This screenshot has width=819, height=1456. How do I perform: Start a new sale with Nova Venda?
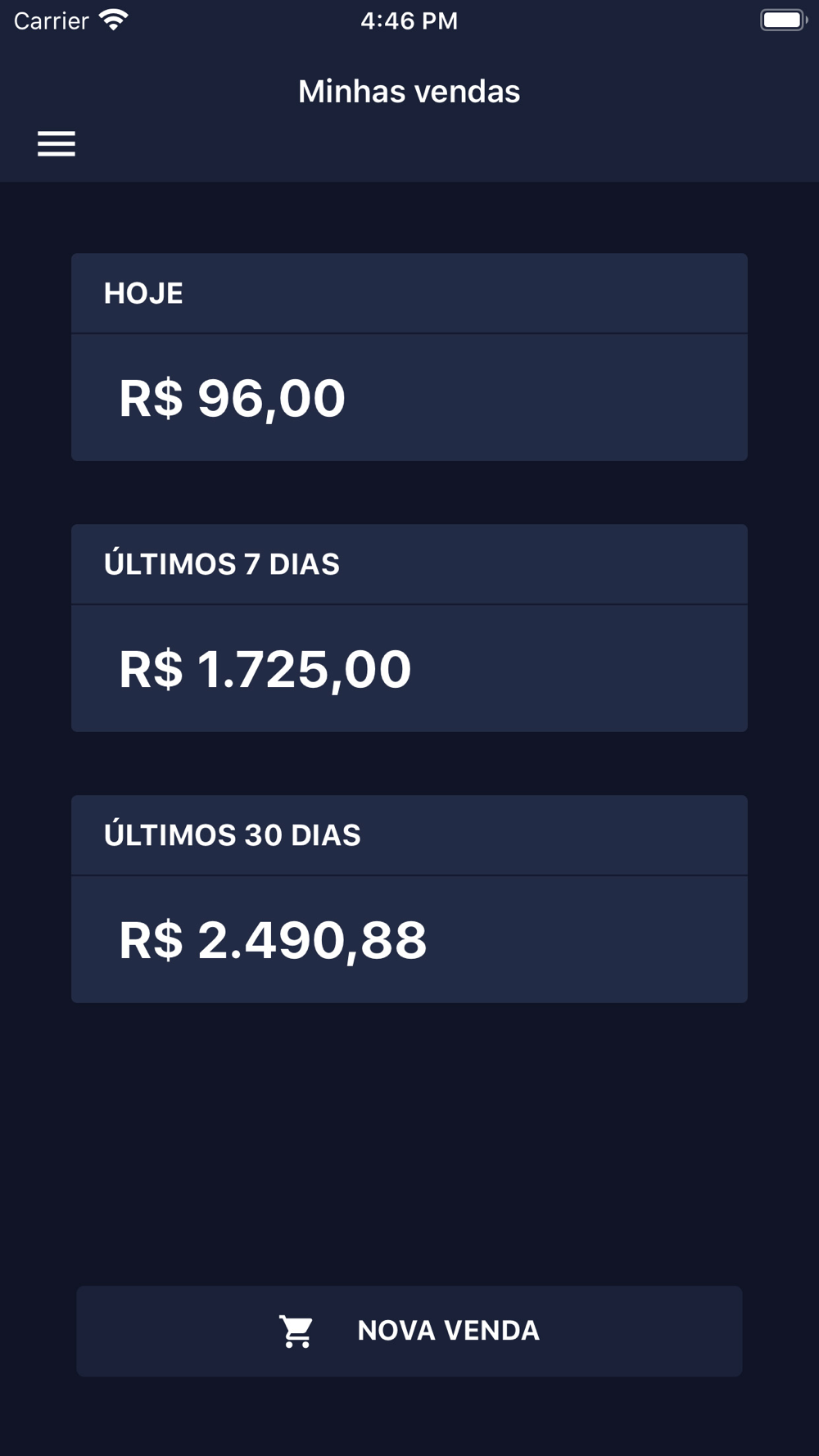[409, 1331]
